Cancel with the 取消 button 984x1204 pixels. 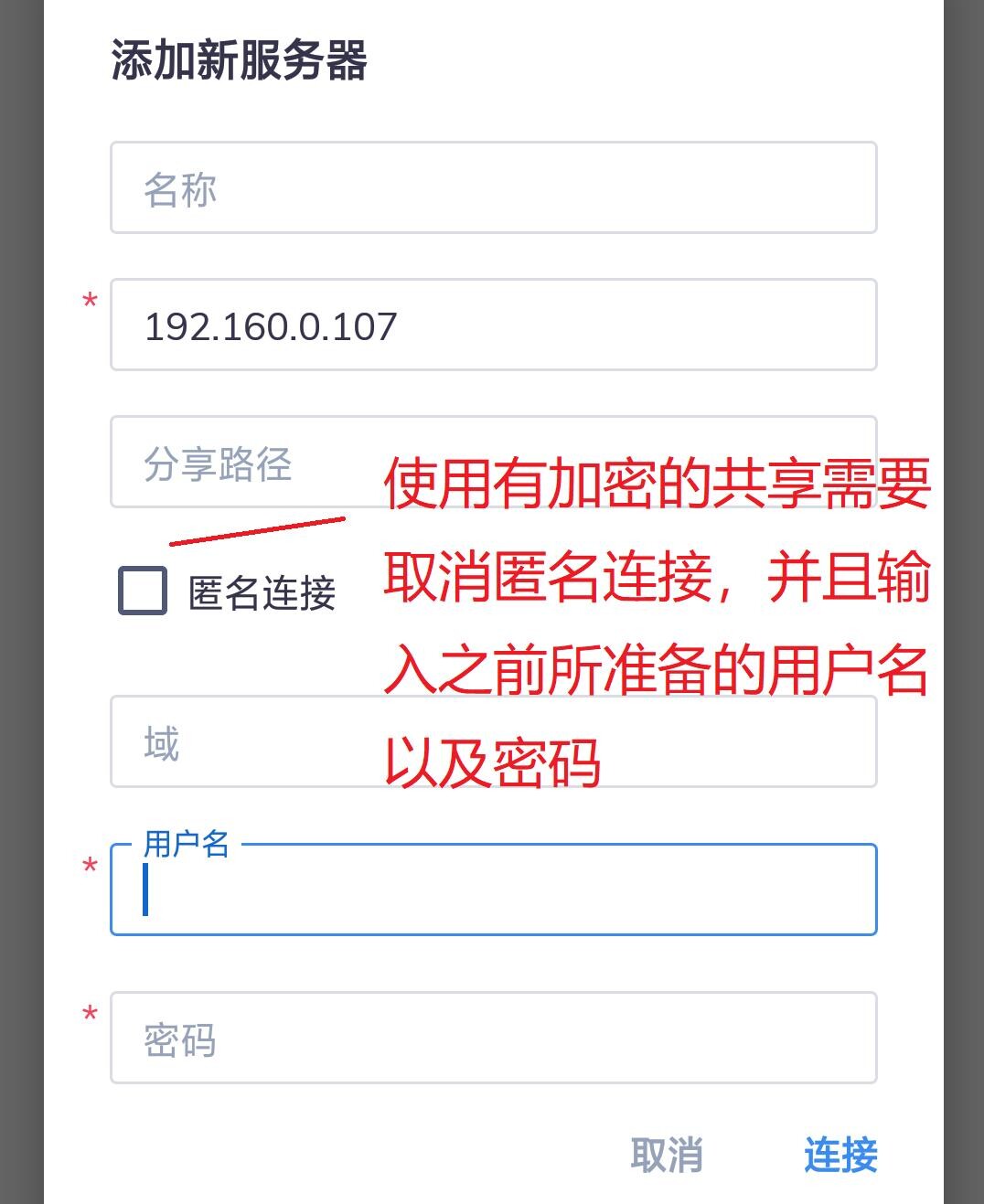pos(666,1156)
